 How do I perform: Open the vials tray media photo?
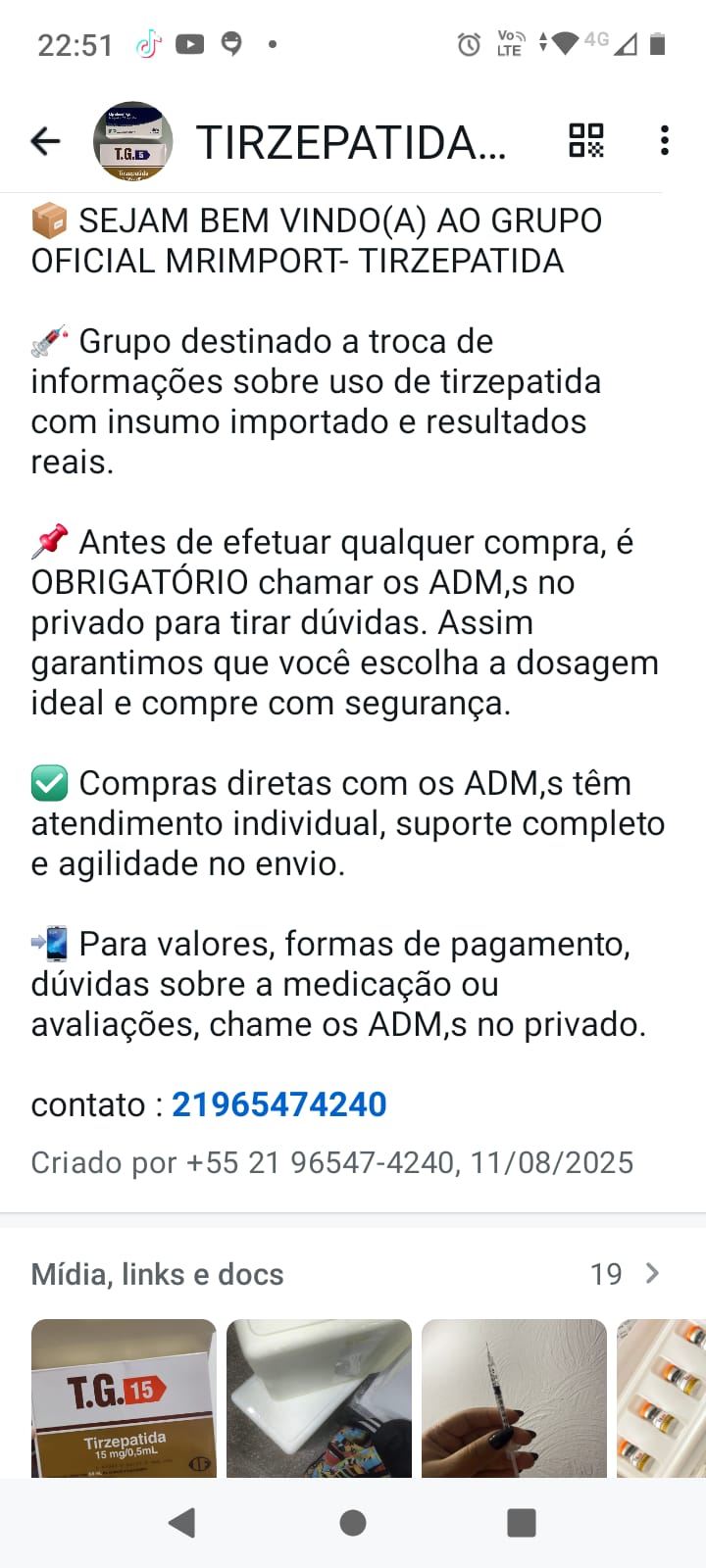point(662,1397)
